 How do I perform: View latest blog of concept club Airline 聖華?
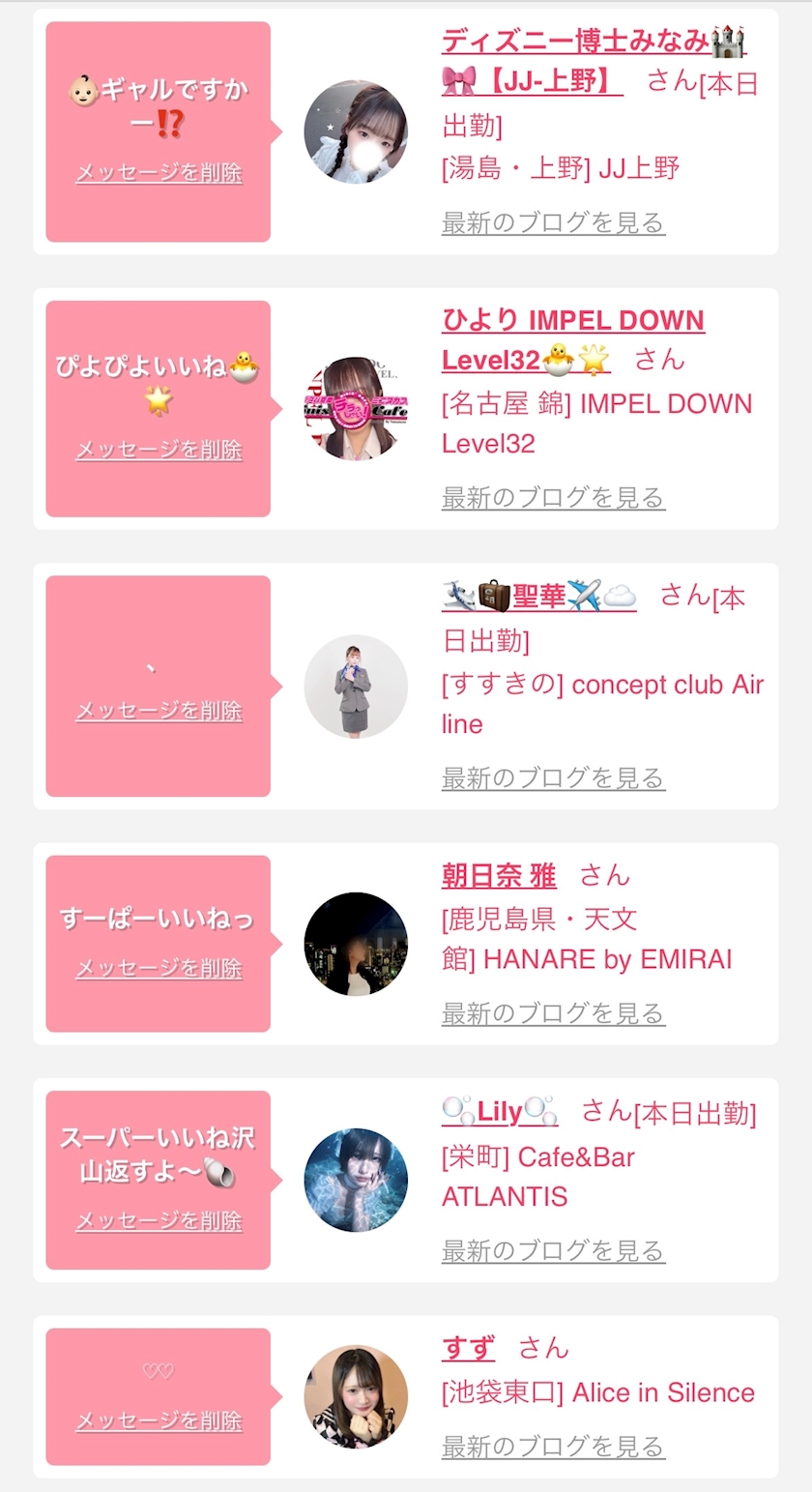pyautogui.click(x=553, y=777)
